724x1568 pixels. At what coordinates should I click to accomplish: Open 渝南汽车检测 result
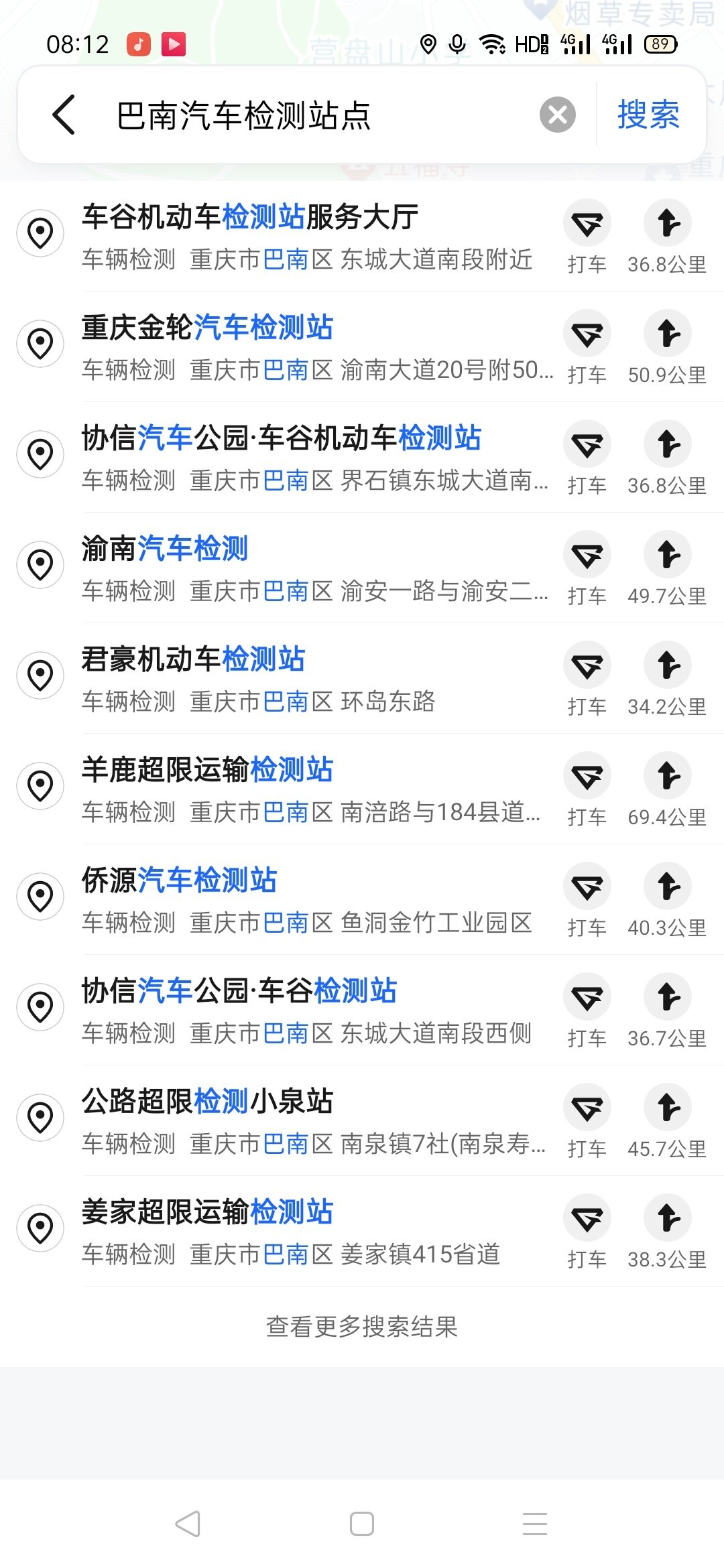click(x=308, y=568)
